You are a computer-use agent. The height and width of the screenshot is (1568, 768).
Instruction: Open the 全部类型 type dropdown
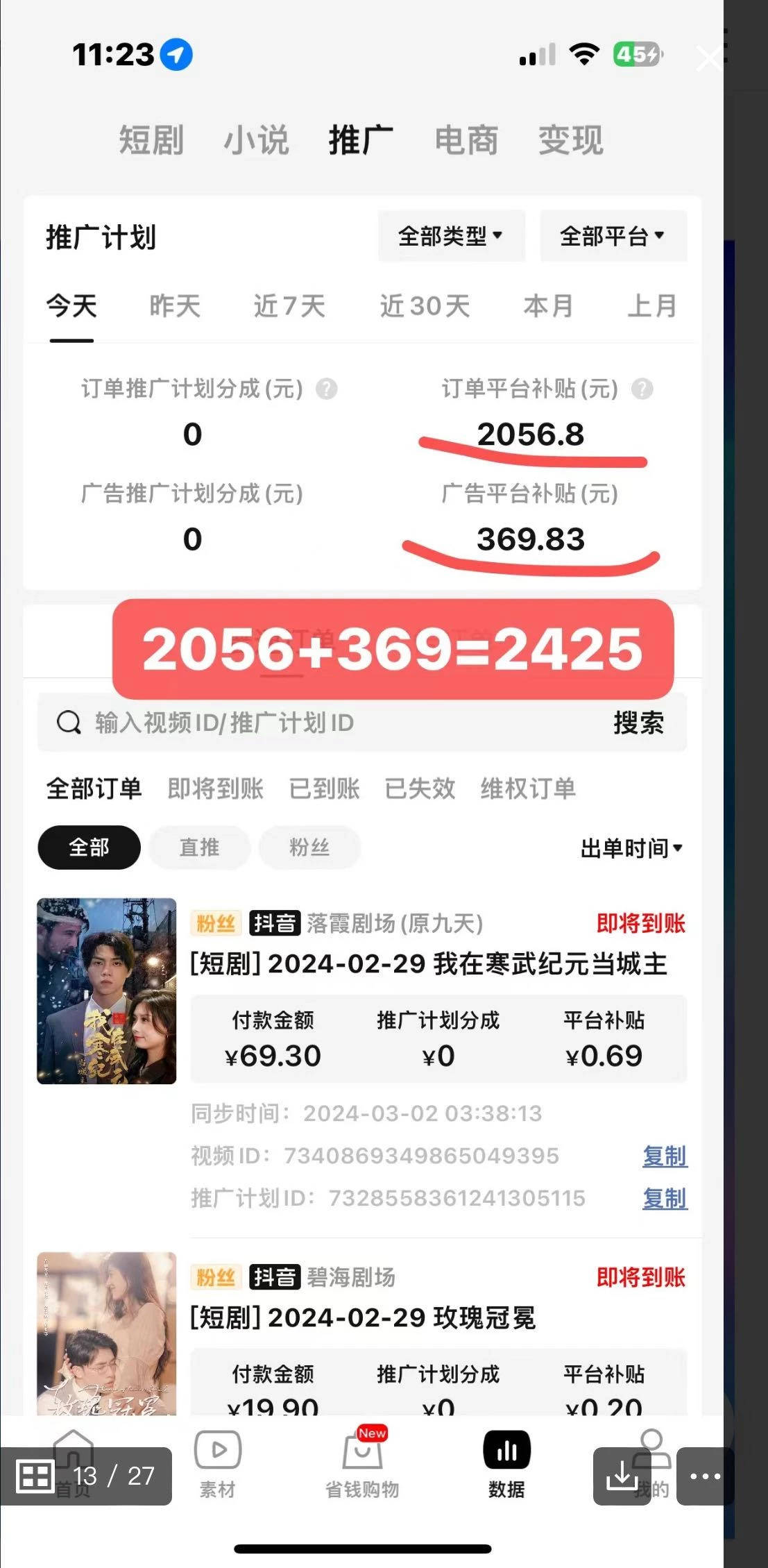451,236
